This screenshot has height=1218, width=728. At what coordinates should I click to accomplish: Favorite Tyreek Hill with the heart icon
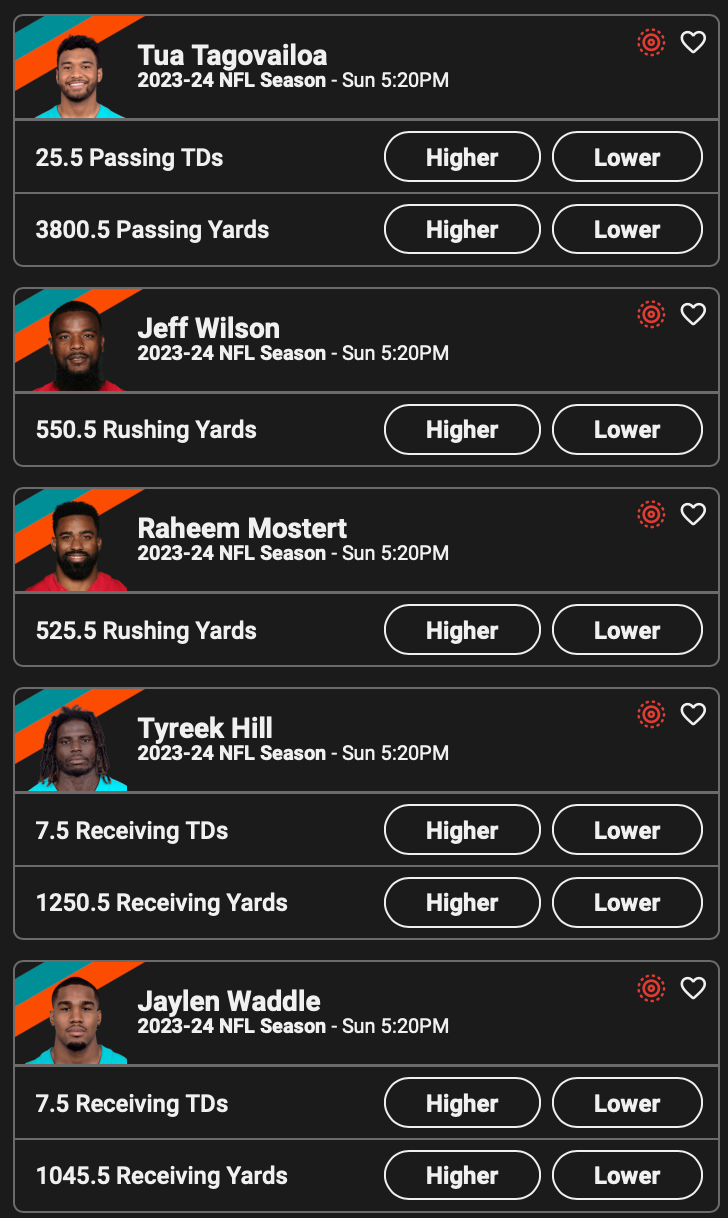693,714
